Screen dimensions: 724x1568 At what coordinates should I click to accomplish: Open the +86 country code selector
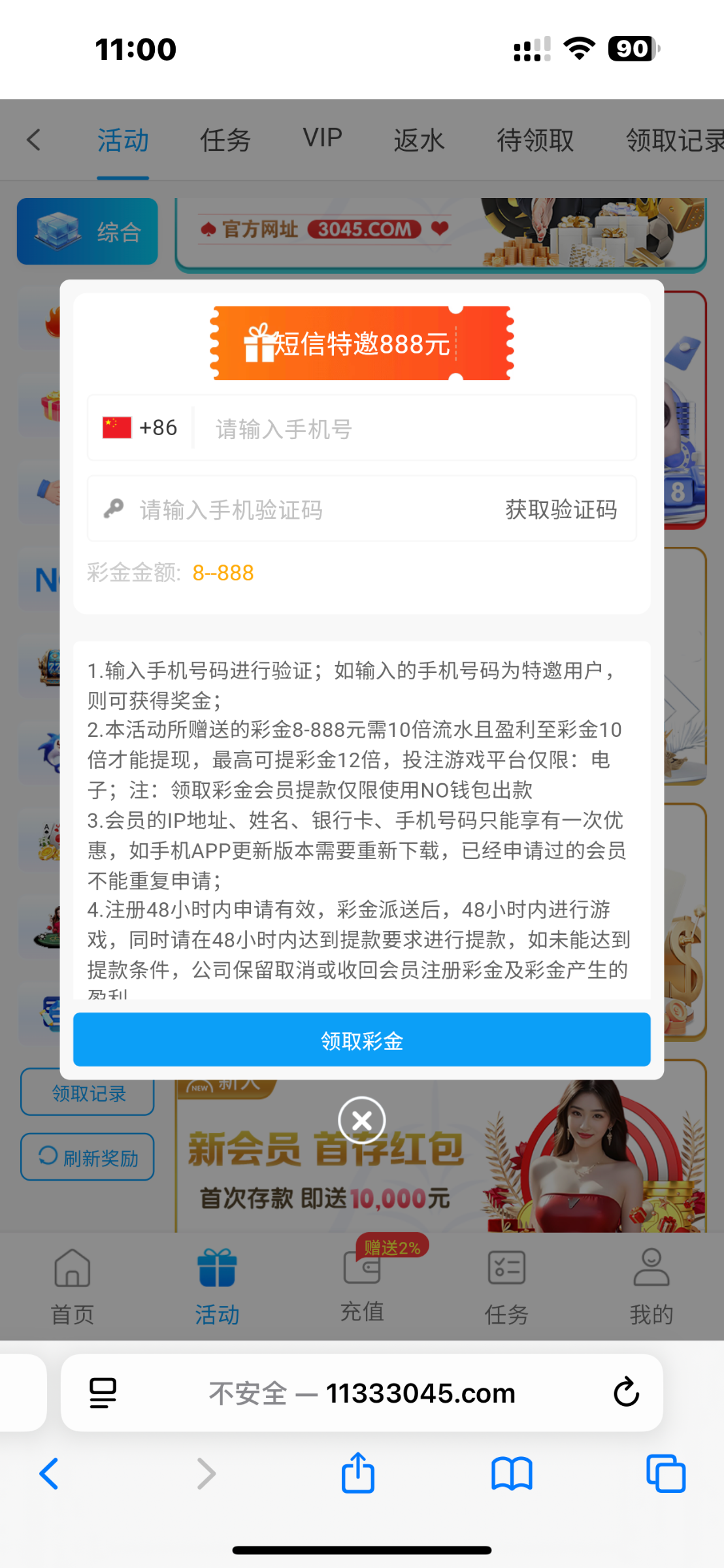pyautogui.click(x=140, y=428)
